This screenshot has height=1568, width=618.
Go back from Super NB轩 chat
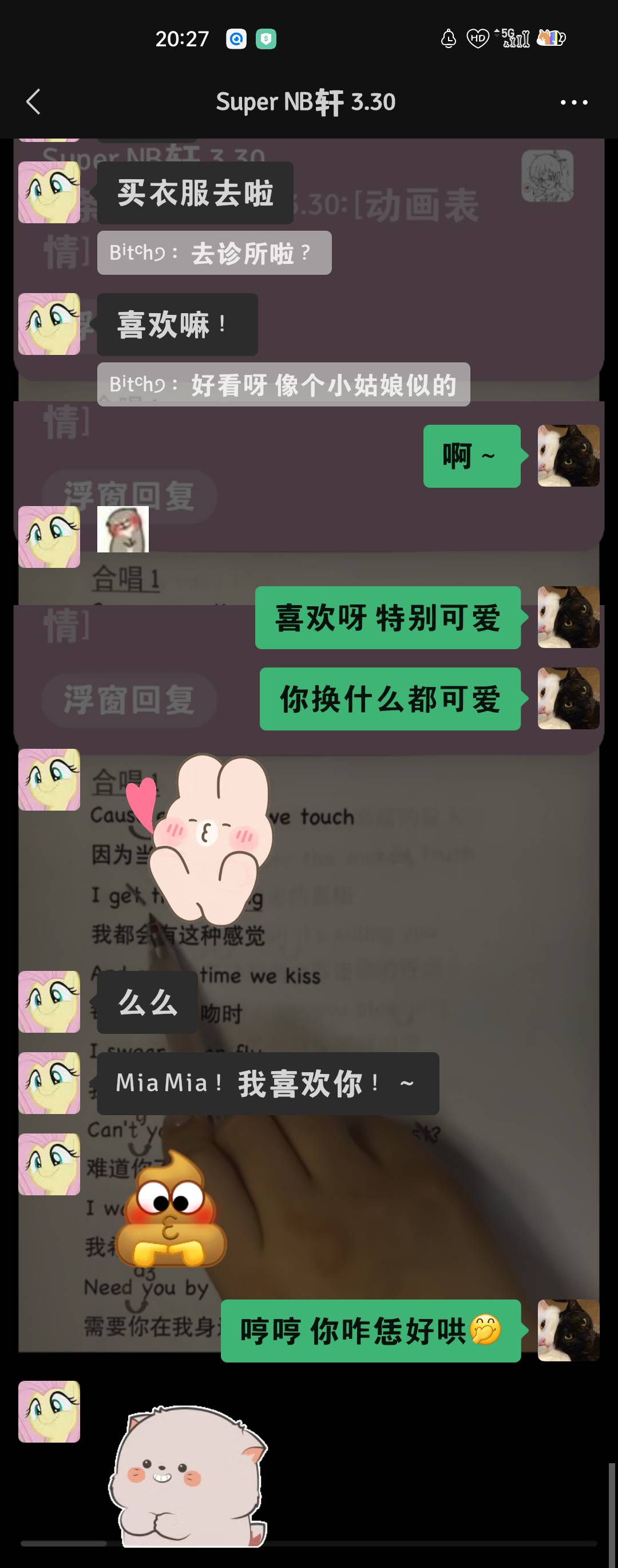[x=33, y=102]
